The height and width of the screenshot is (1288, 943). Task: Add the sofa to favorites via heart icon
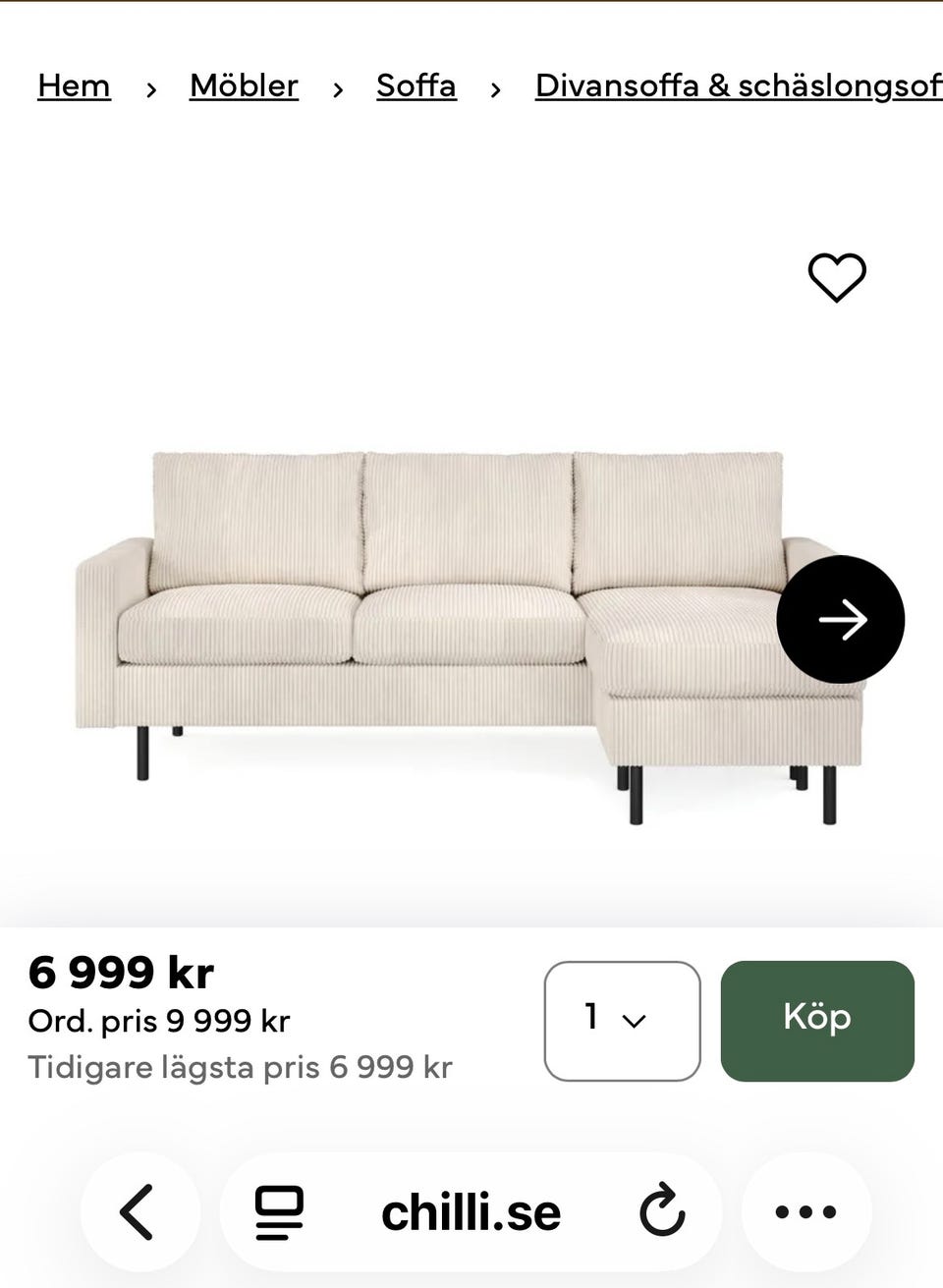[838, 277]
